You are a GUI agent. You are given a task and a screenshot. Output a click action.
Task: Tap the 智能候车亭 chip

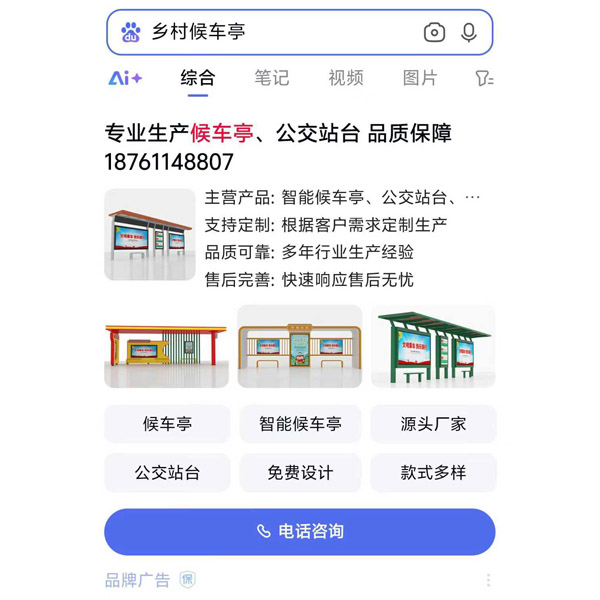coord(300,424)
